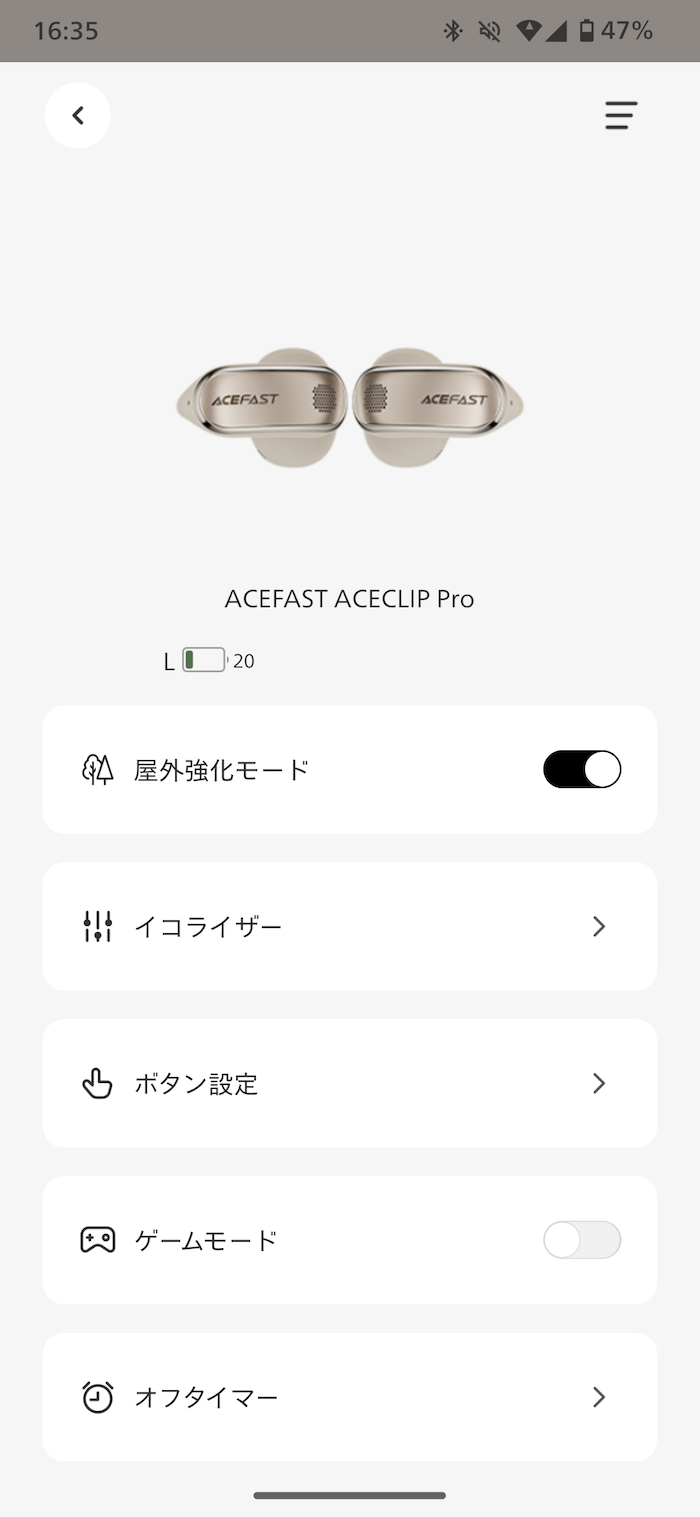Open ボタン設定 row
This screenshot has height=1517, width=700.
point(350,1084)
